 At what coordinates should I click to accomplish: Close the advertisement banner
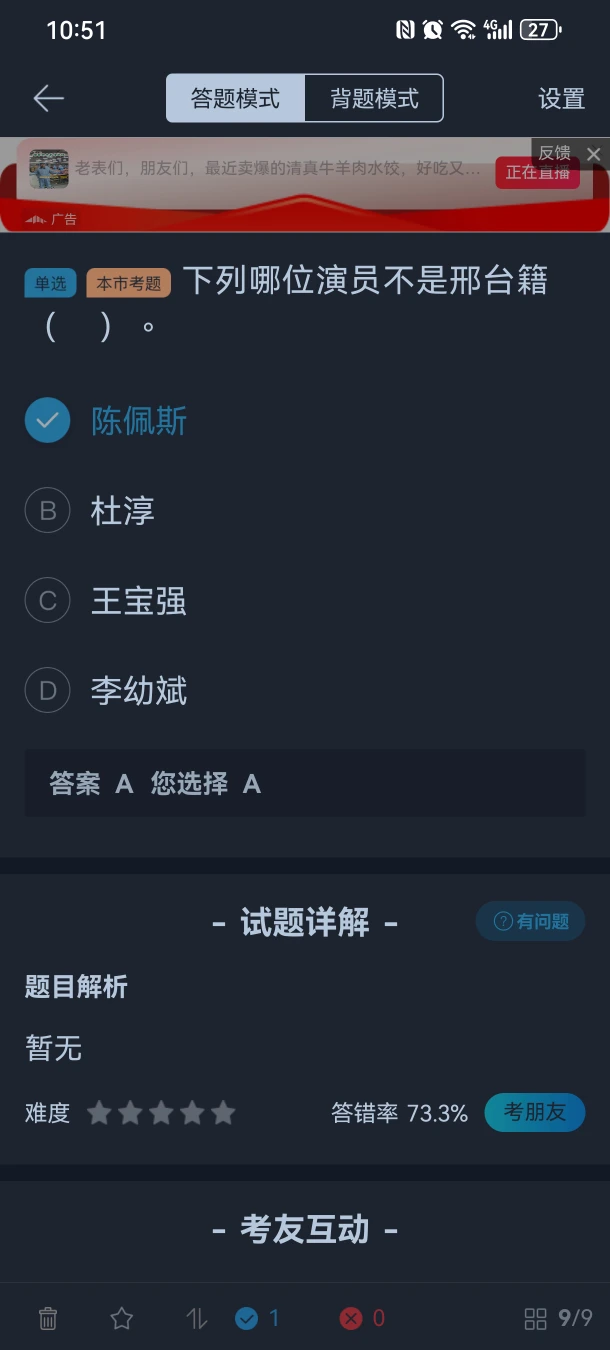[x=594, y=154]
